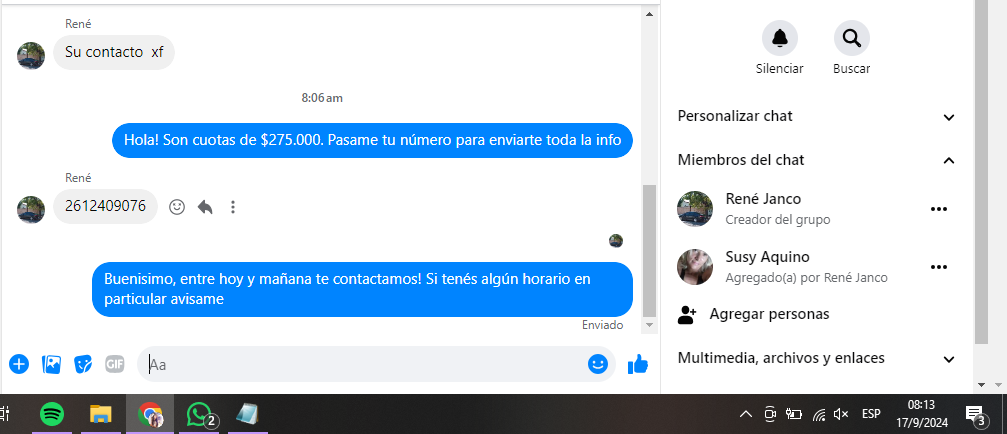Open the emoji picker
Screen dimensions: 1007x434
coord(598,364)
